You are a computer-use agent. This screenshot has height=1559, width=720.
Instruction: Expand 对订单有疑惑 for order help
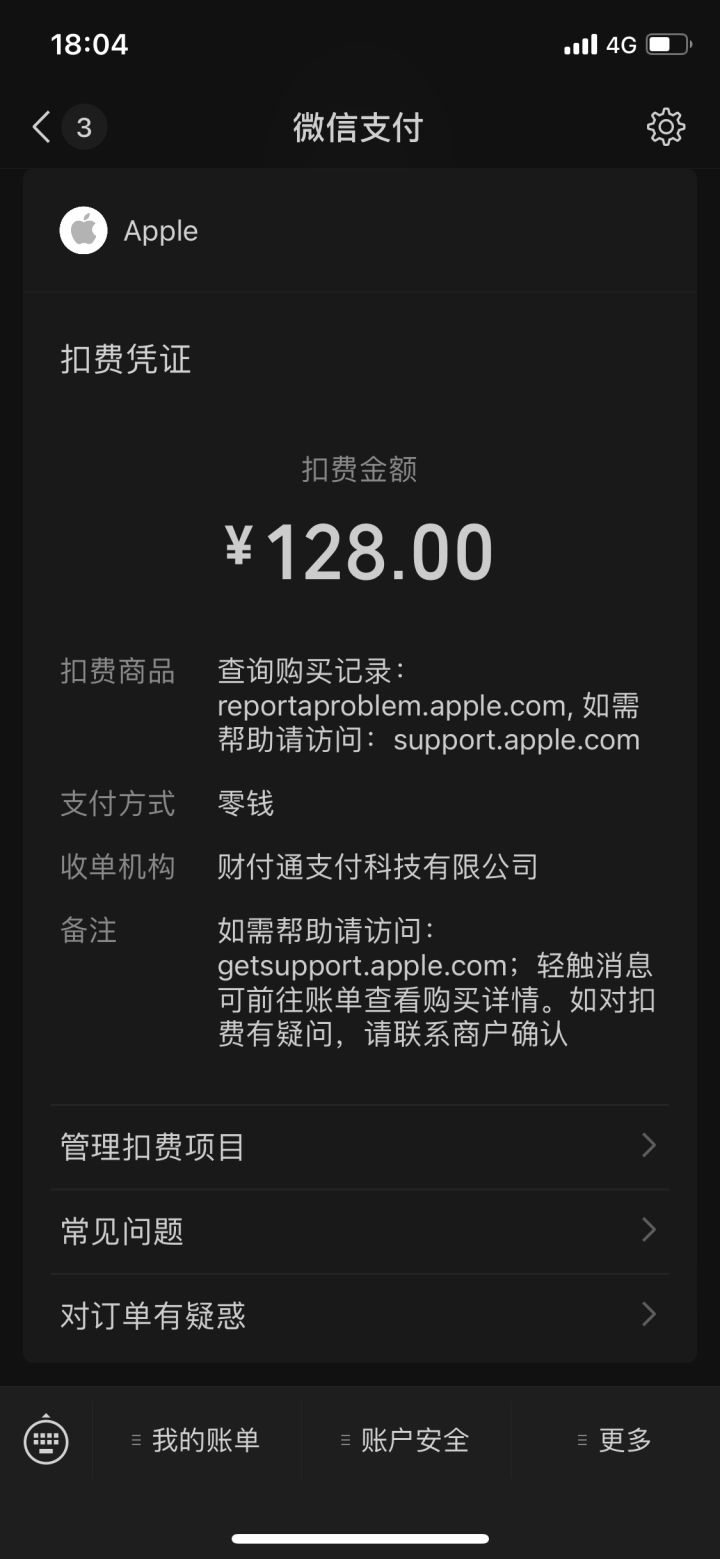click(x=360, y=1315)
